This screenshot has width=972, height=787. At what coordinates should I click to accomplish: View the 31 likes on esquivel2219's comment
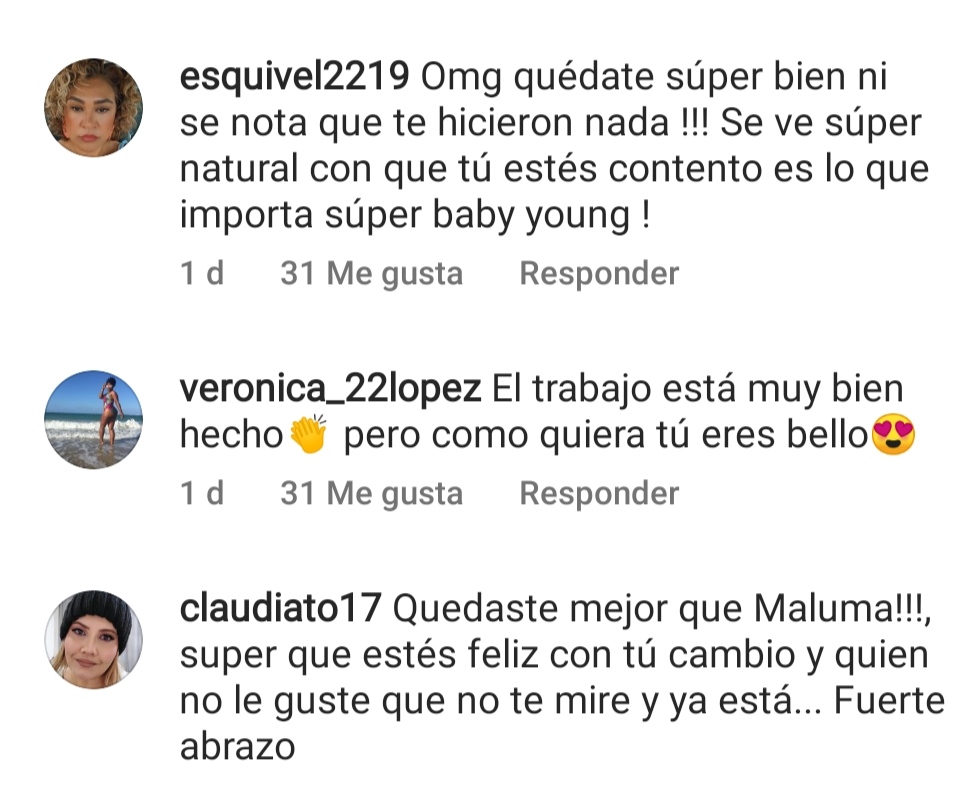pos(371,273)
